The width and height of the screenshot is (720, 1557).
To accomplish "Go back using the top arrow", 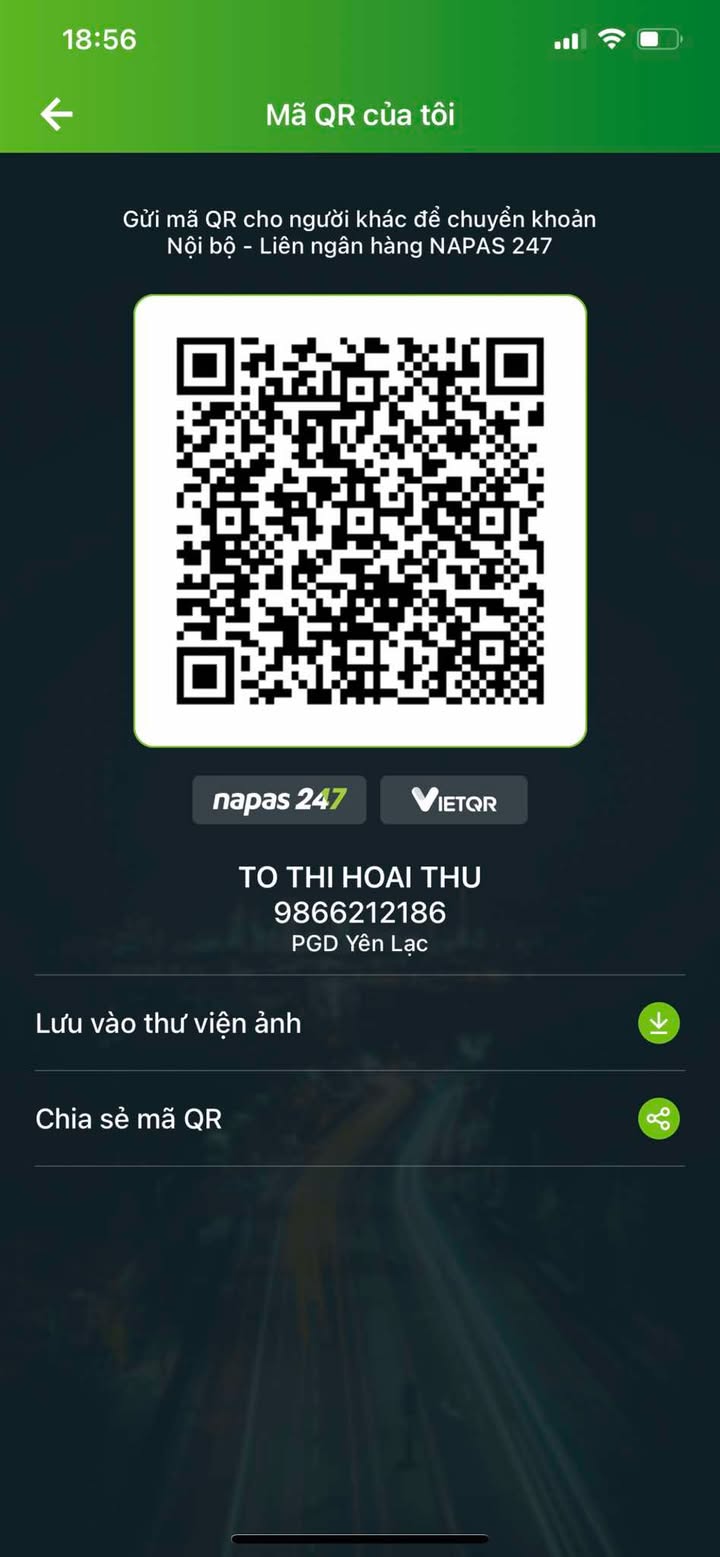I will coord(56,115).
